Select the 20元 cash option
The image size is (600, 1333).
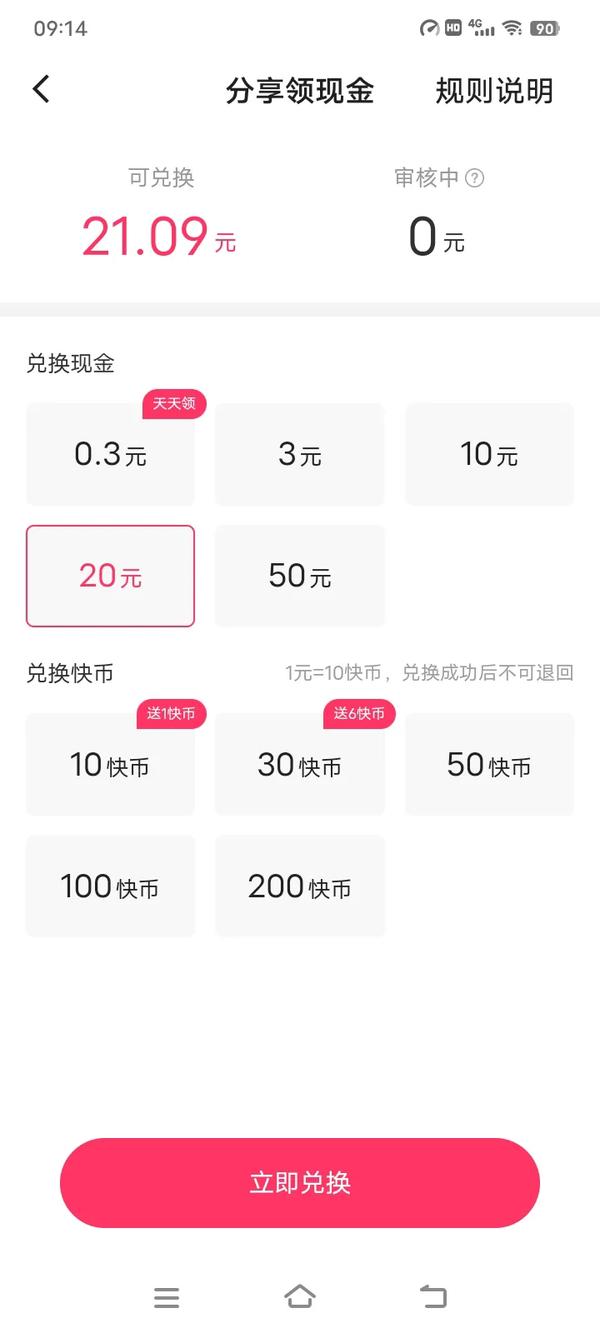pos(110,576)
